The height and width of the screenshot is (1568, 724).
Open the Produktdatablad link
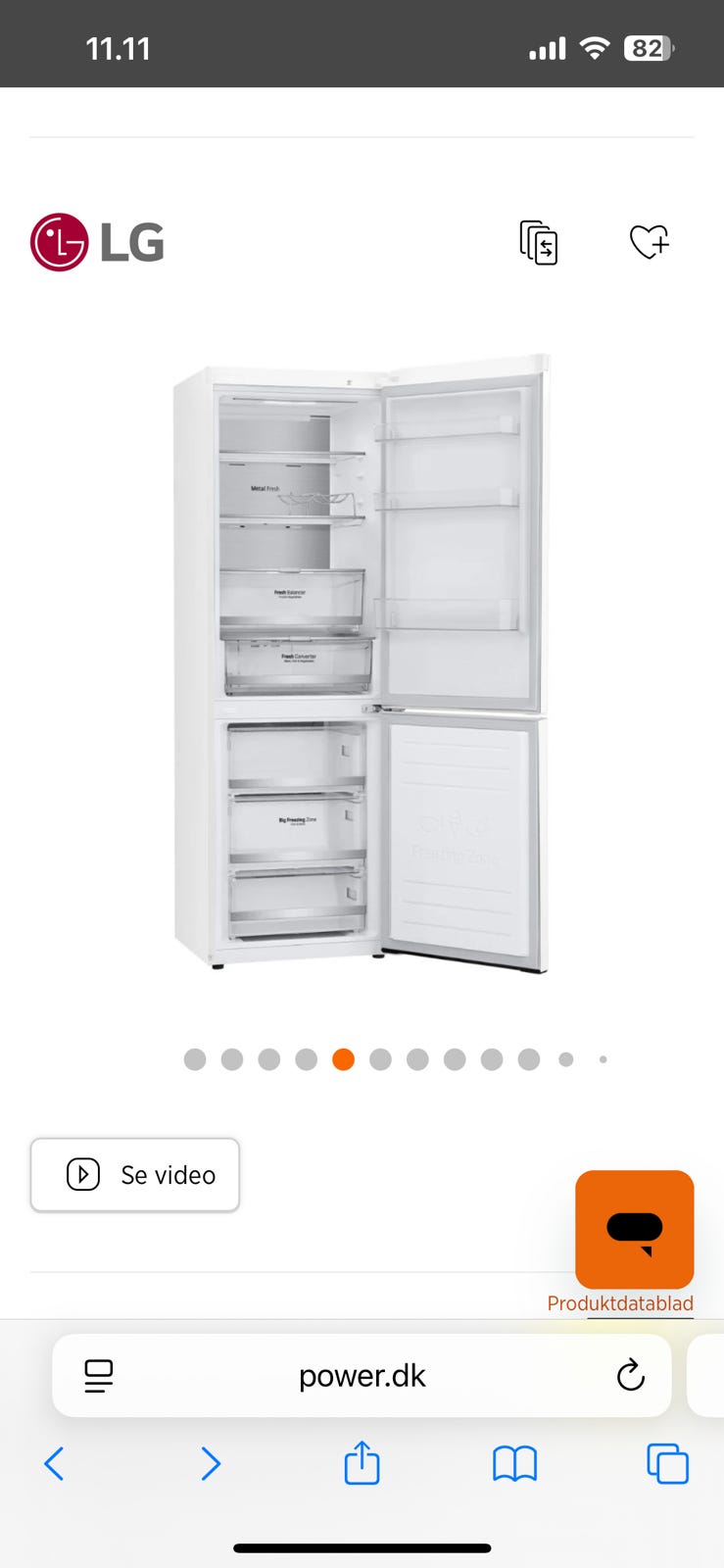tap(620, 1303)
